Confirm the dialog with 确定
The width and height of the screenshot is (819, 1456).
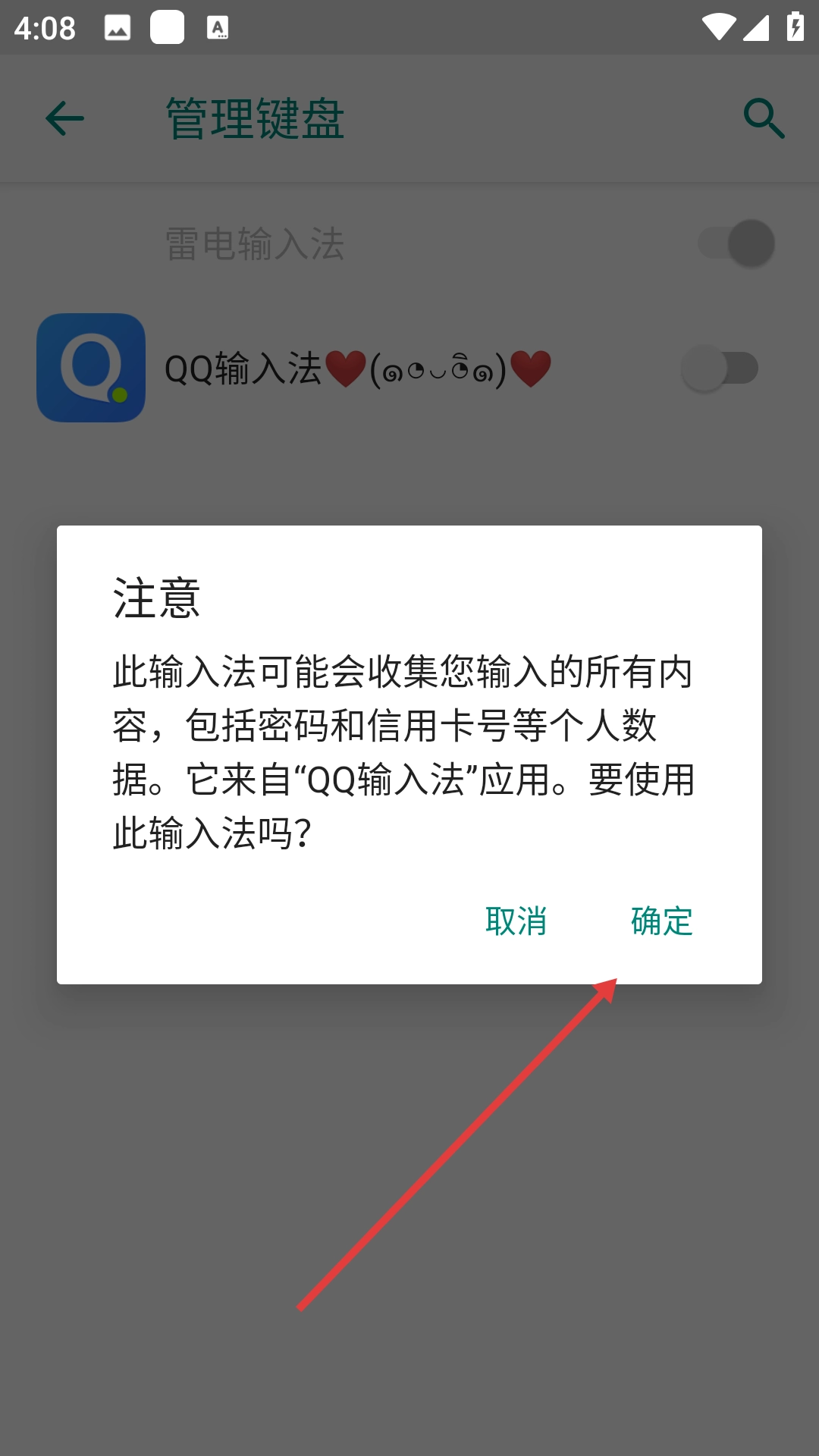(661, 921)
